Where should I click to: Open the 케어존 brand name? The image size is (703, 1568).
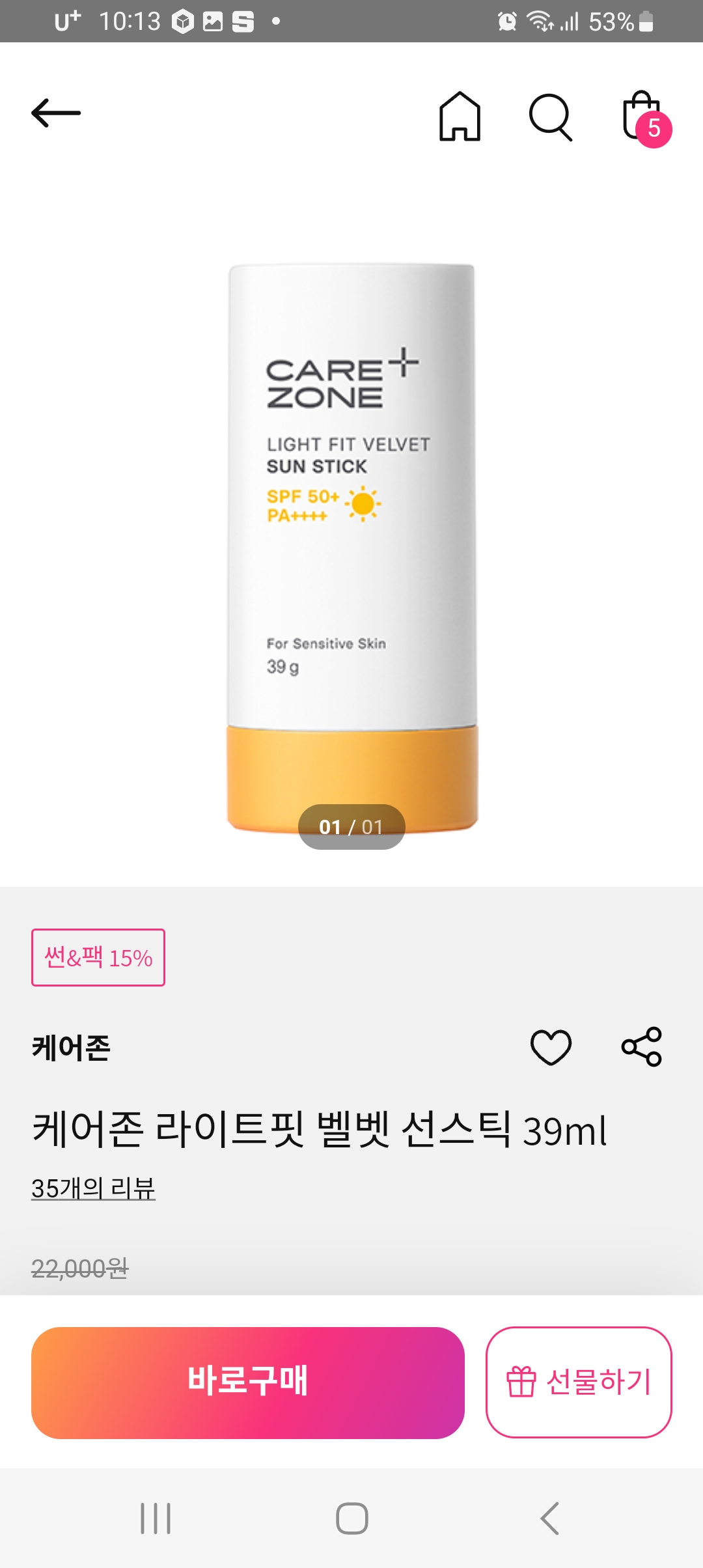[x=72, y=1048]
